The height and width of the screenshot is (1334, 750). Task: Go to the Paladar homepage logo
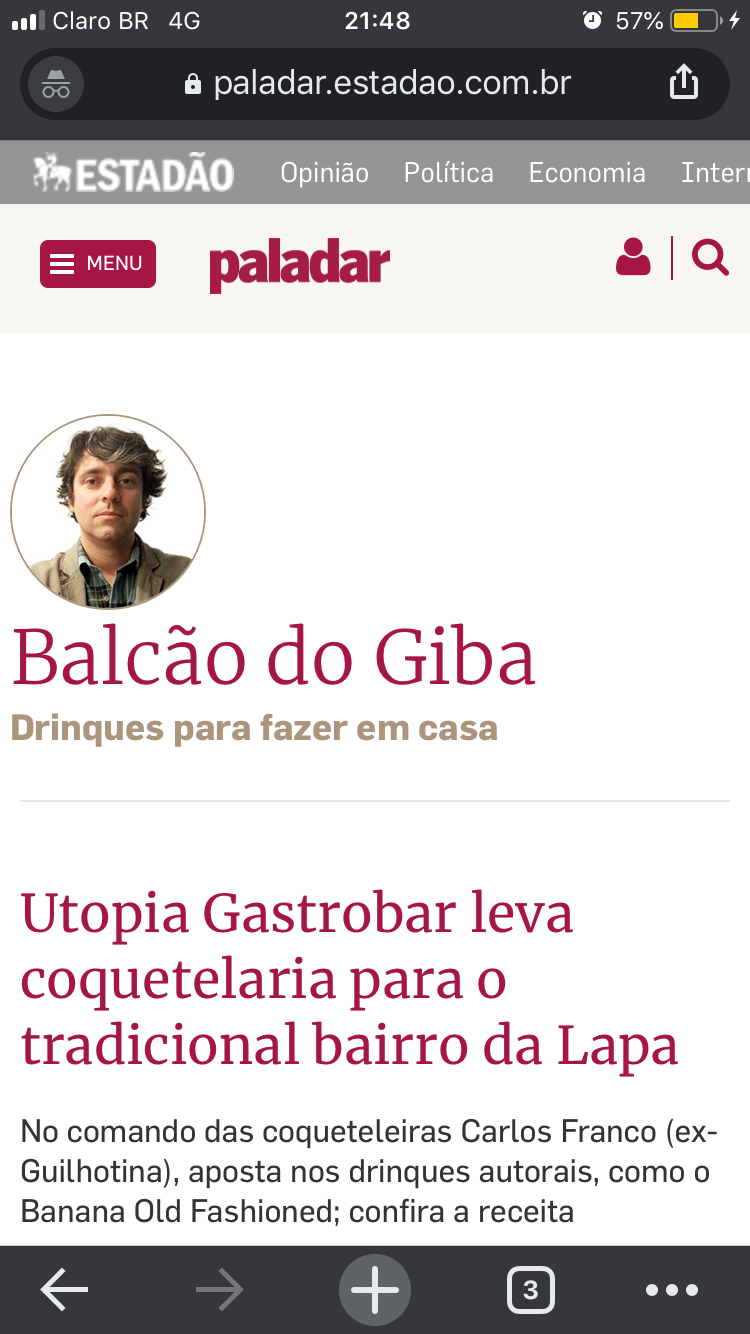(299, 265)
